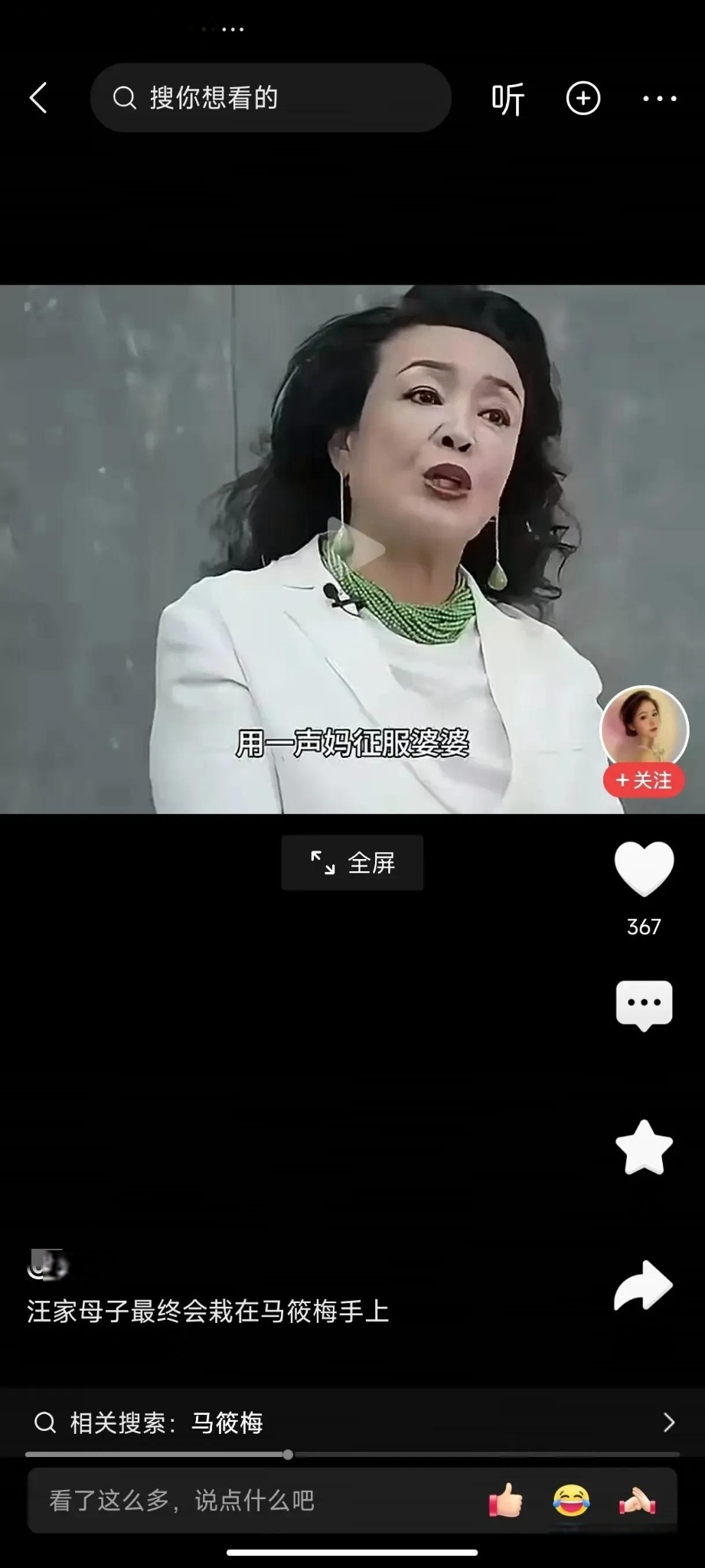Send the laughing-crying emoji reaction
This screenshot has width=705, height=1568.
(571, 1501)
